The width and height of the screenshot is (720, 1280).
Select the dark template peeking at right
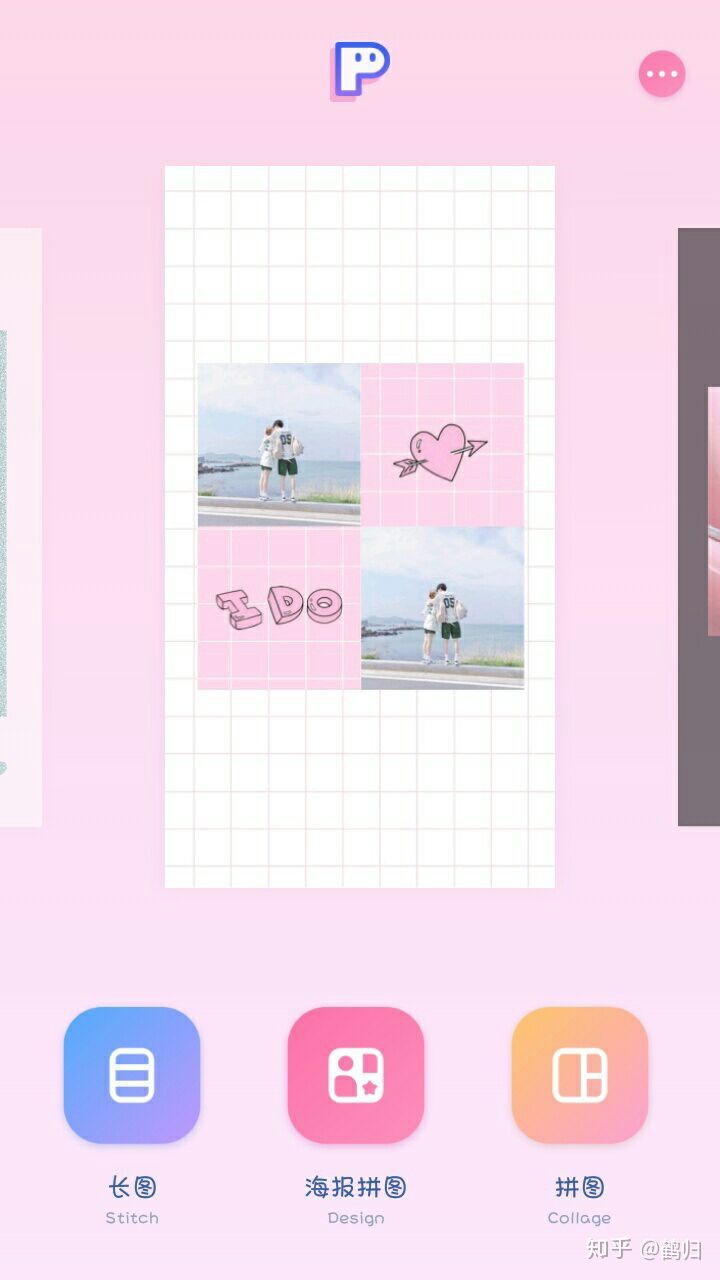699,527
